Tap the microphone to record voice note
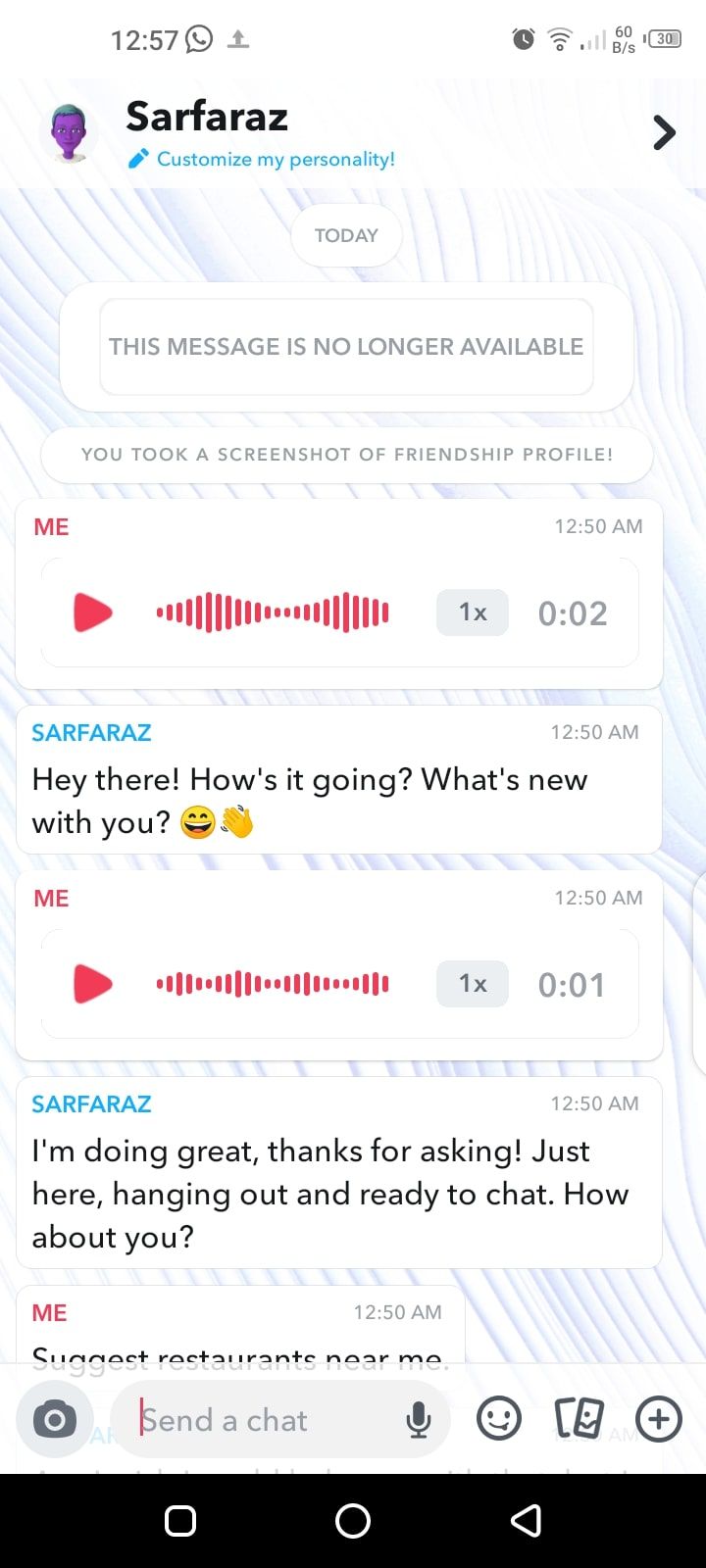Screen dimensions: 706x1568 419,1420
